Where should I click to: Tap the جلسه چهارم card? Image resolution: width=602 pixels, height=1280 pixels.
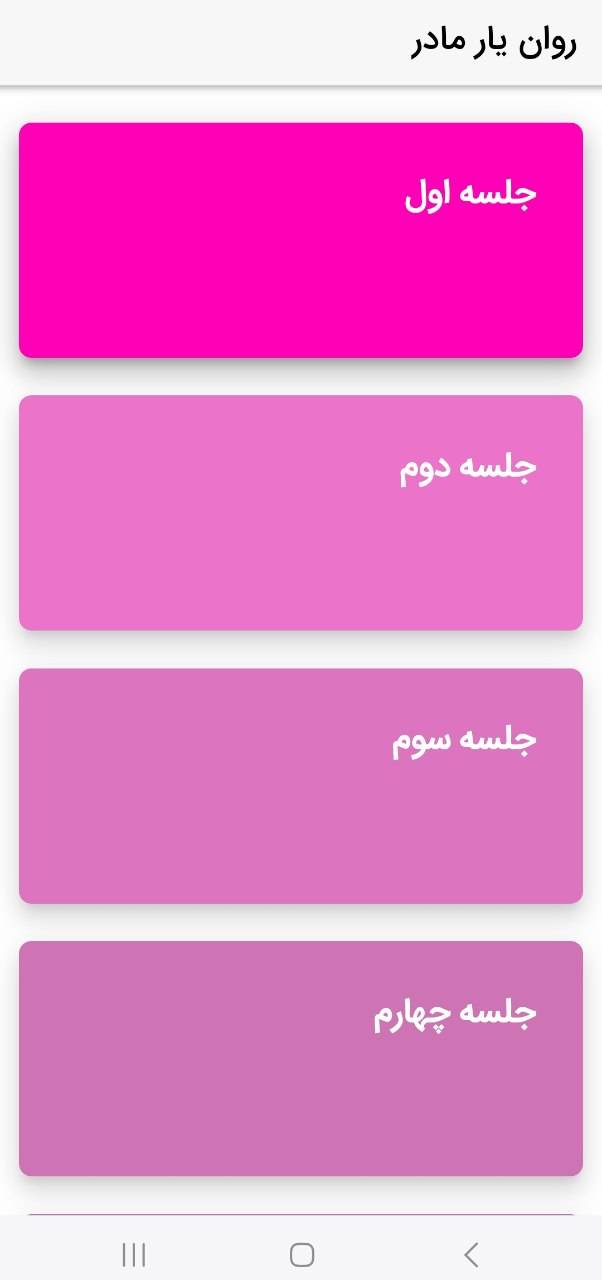(300, 1058)
